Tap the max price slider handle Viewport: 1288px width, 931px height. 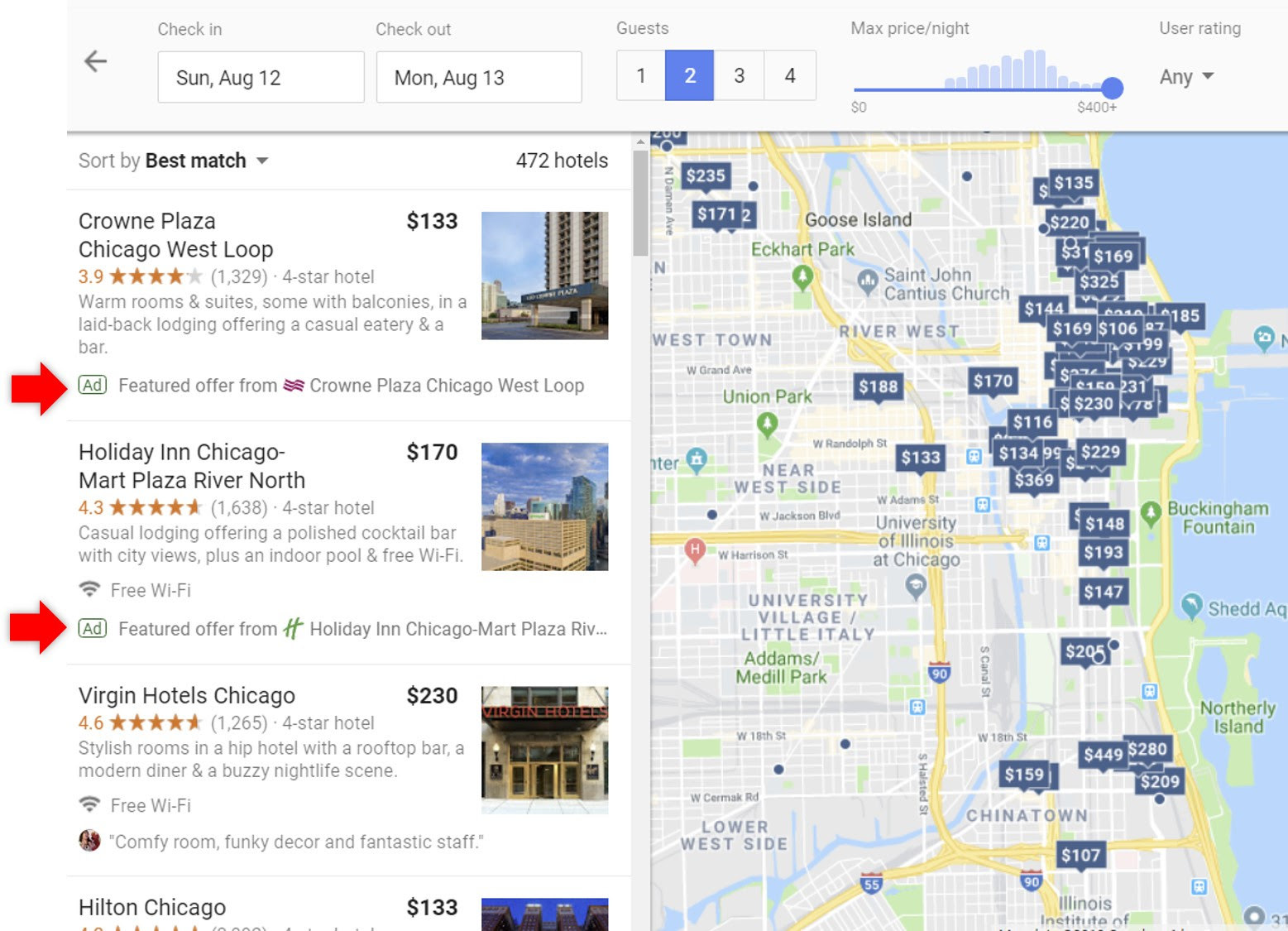[1112, 88]
